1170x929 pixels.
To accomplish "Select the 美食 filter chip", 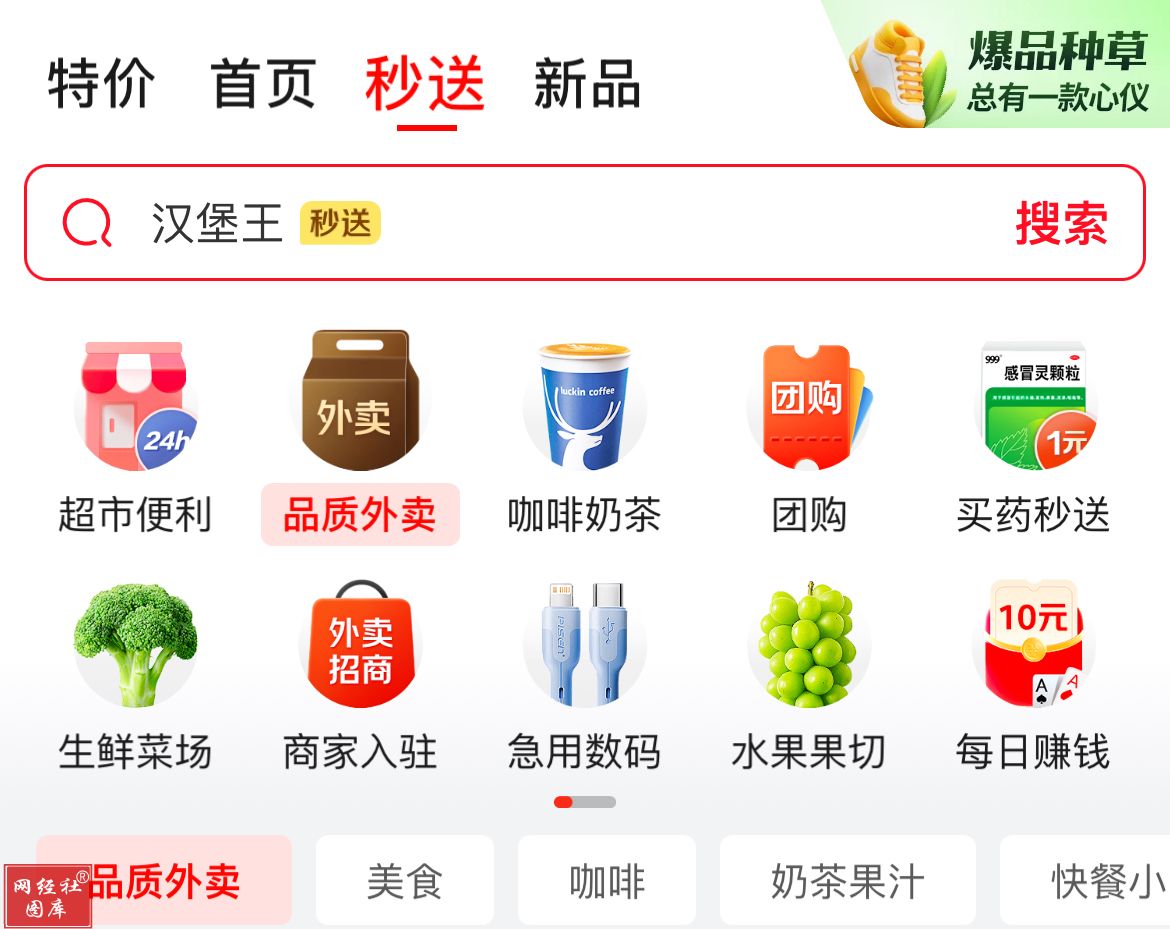I will 404,881.
